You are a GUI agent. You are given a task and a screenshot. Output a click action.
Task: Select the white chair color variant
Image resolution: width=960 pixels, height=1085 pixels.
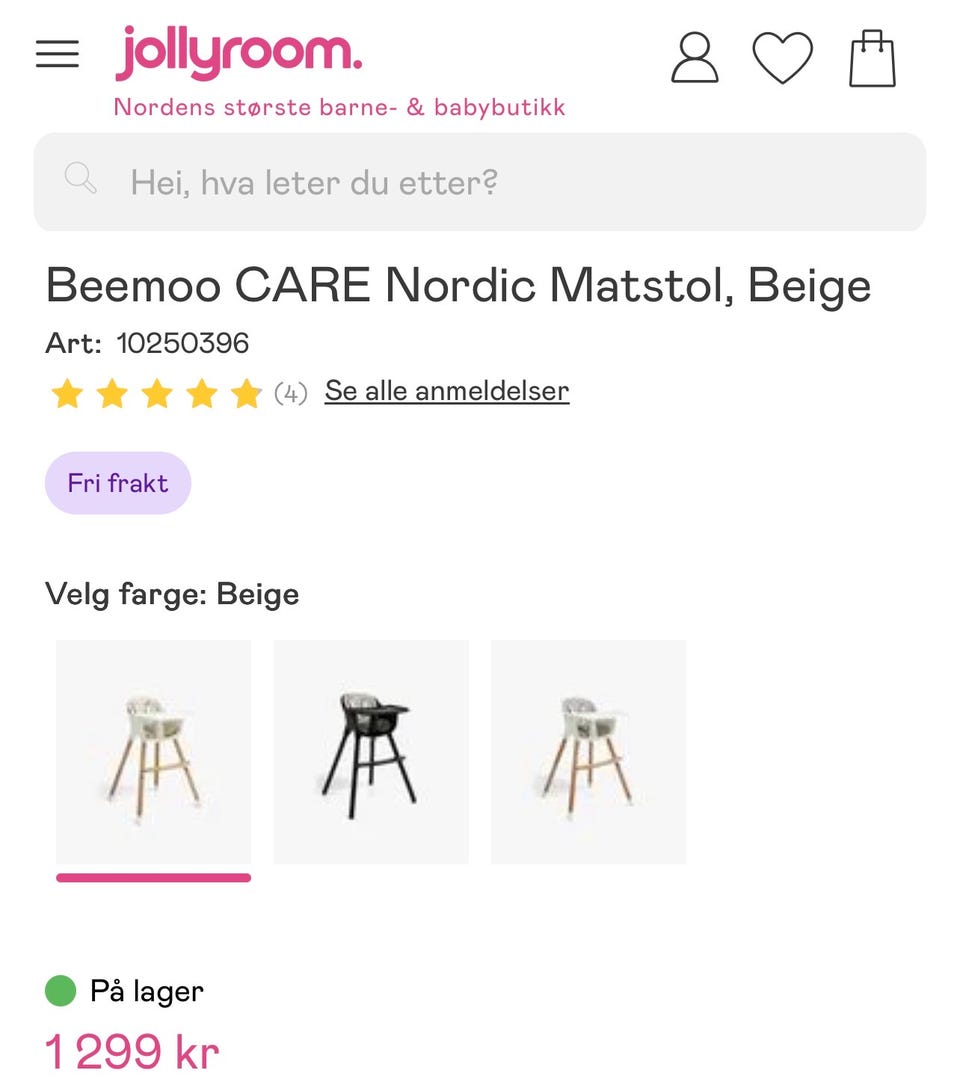pyautogui.click(x=588, y=751)
